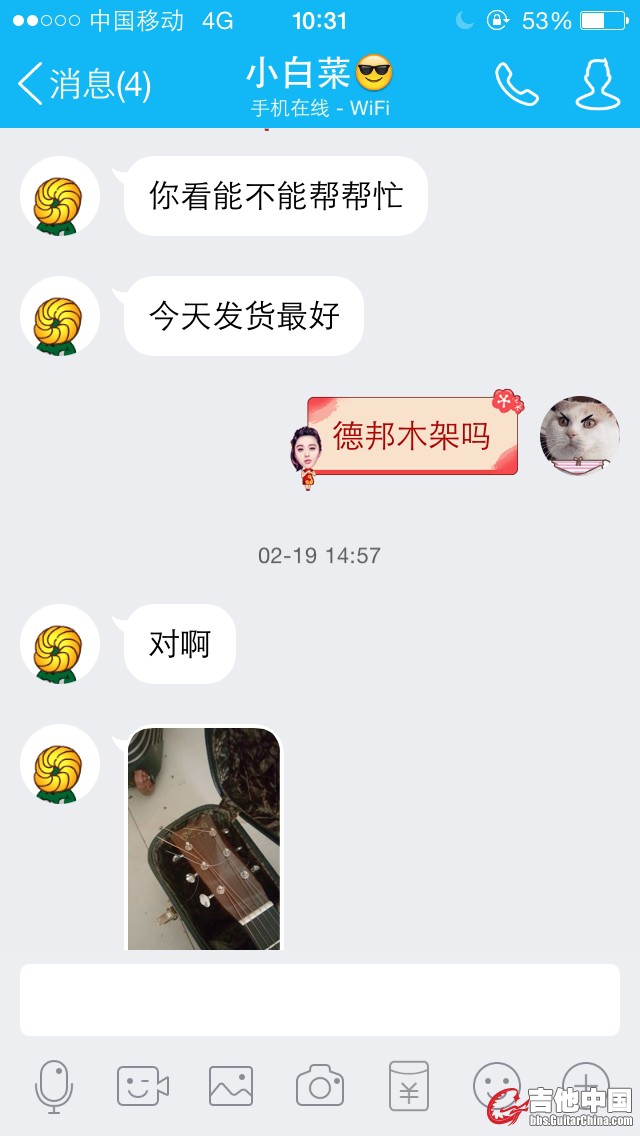Start a video message

pyautogui.click(x=142, y=1086)
